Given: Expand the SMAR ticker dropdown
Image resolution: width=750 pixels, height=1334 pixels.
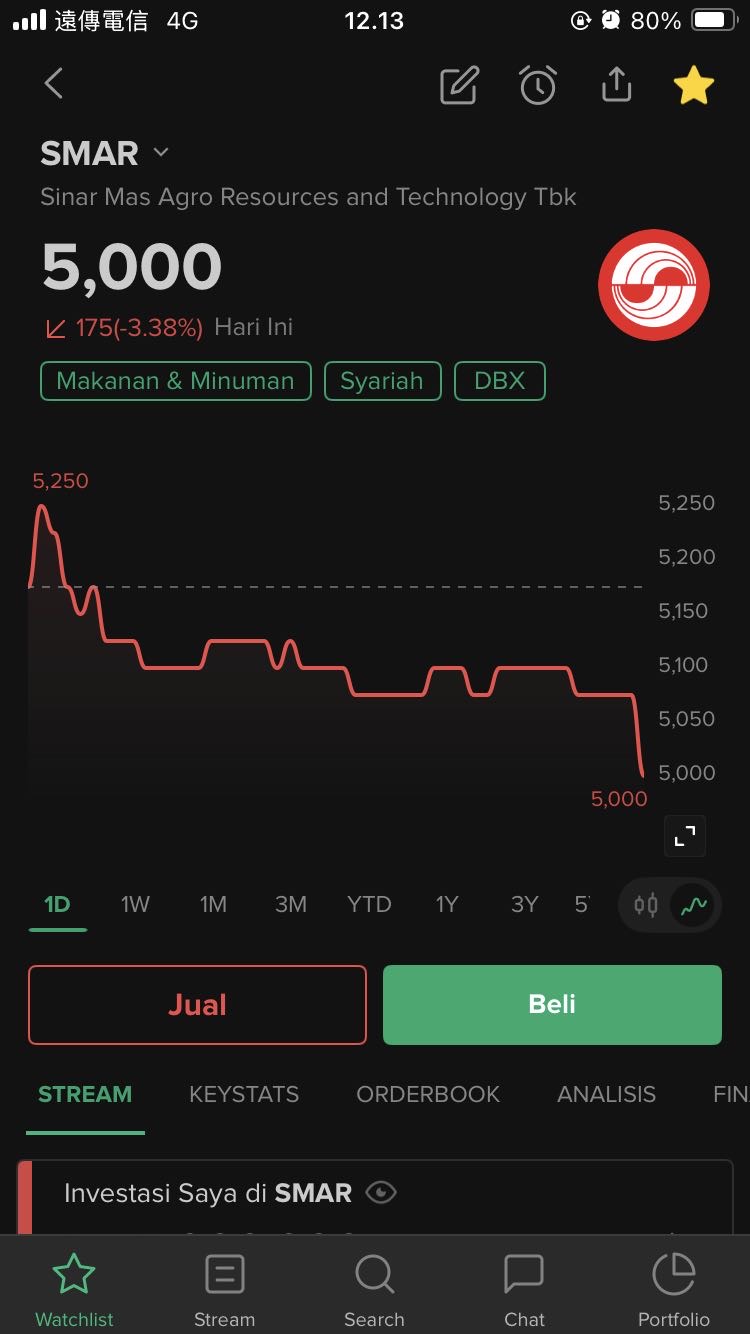Looking at the screenshot, I should pos(161,153).
